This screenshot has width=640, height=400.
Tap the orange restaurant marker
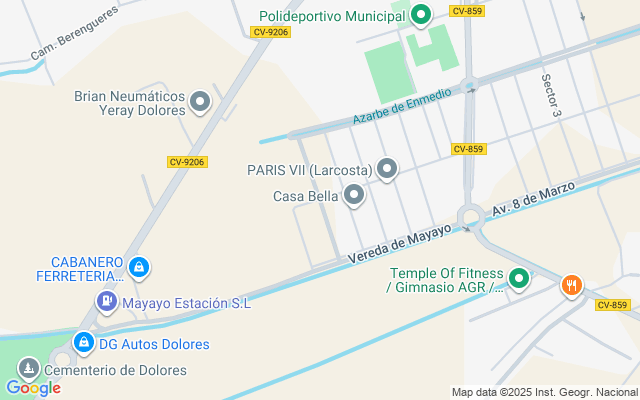tap(571, 285)
